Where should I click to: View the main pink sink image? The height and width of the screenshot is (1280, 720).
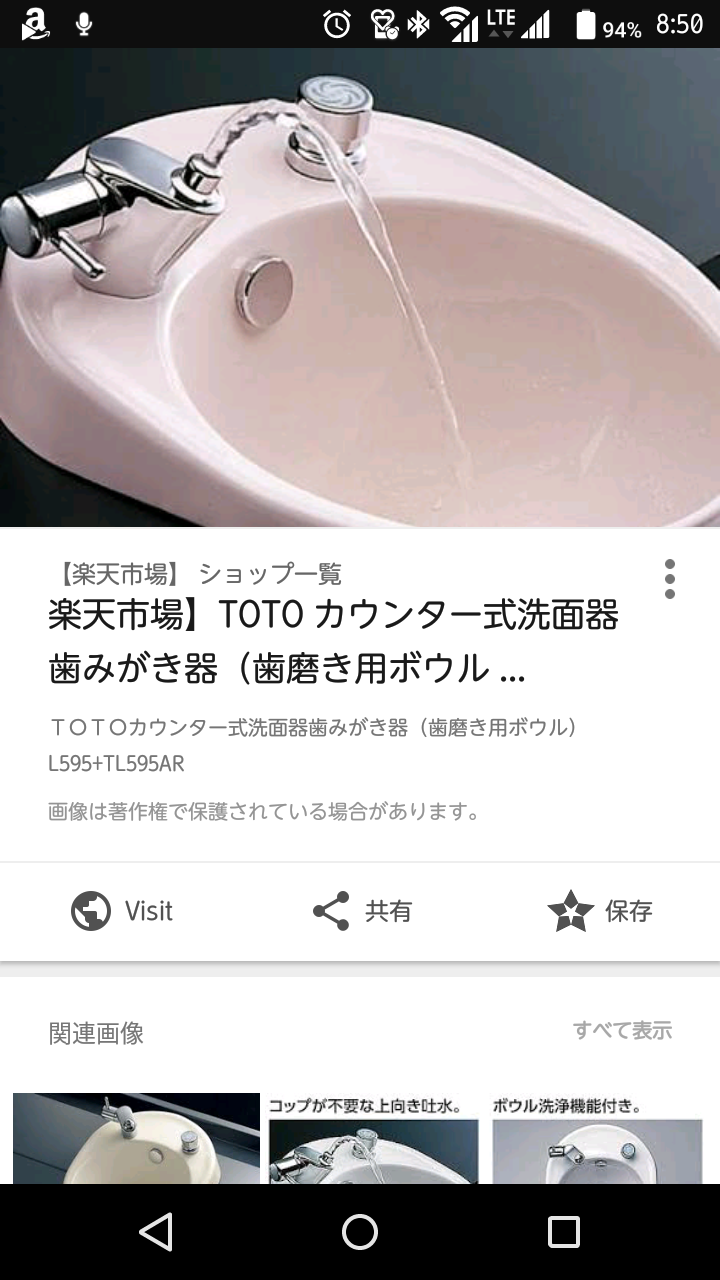tap(360, 287)
